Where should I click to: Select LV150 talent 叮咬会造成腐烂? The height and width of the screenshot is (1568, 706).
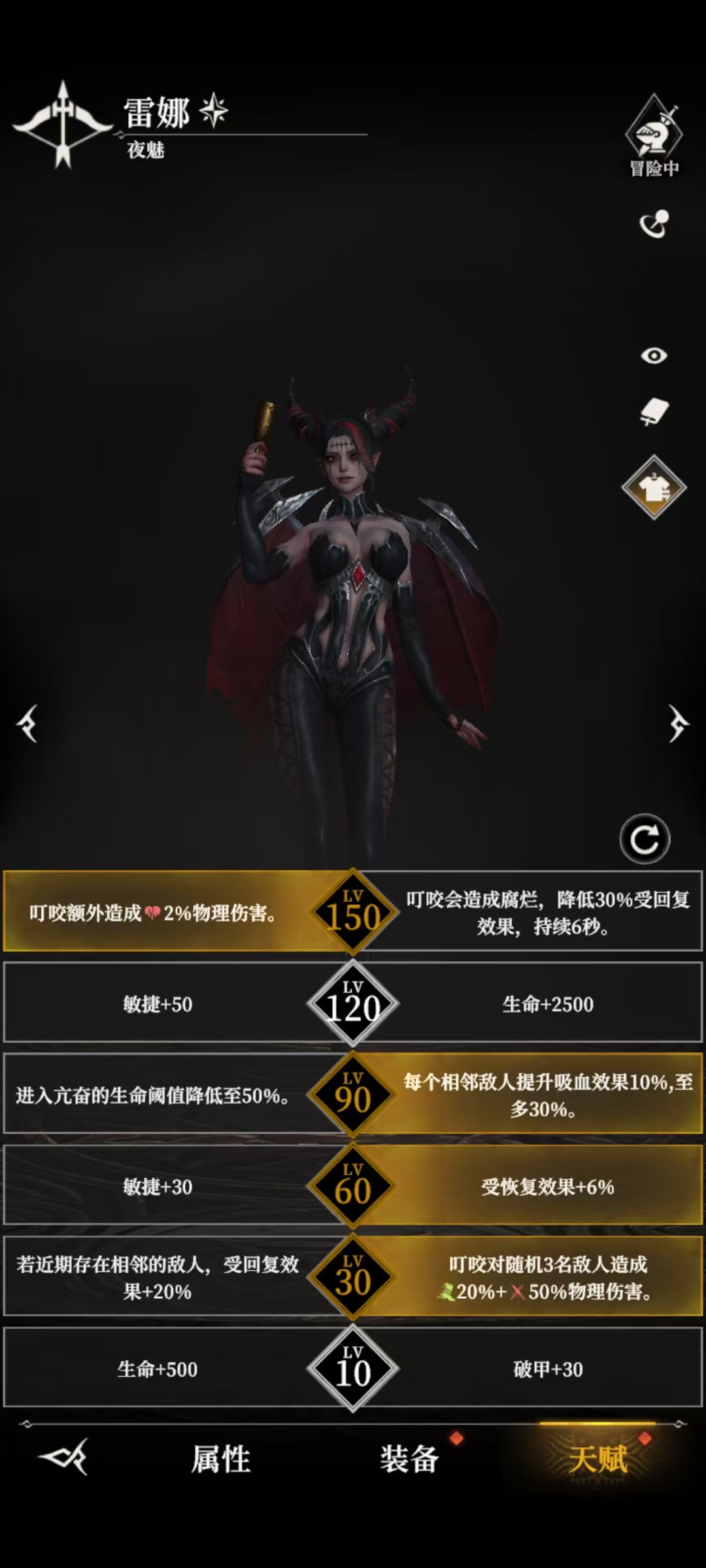547,912
